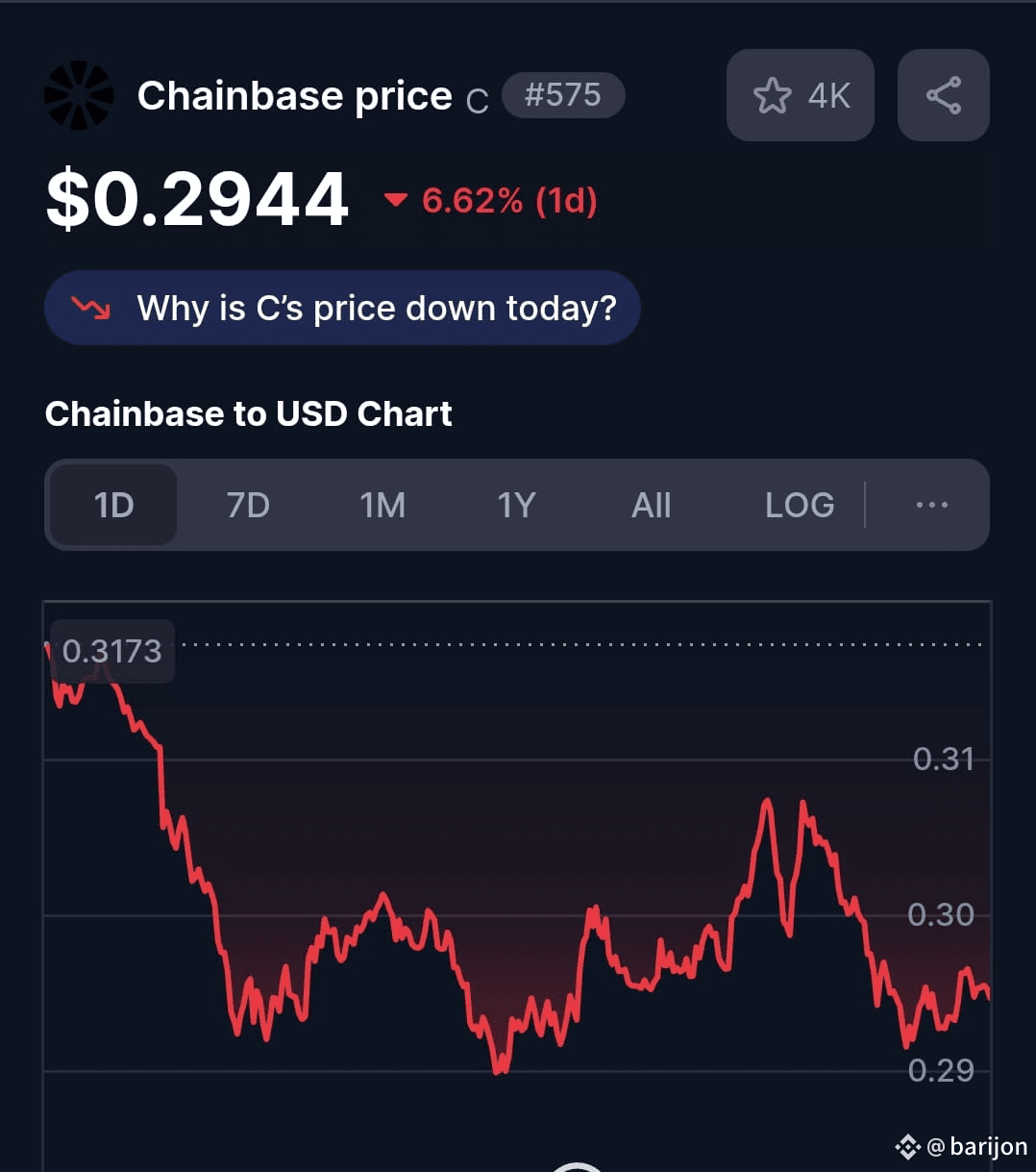Expand more chart settings with three dots
Image resolution: width=1036 pixels, height=1172 pixels.
[930, 505]
